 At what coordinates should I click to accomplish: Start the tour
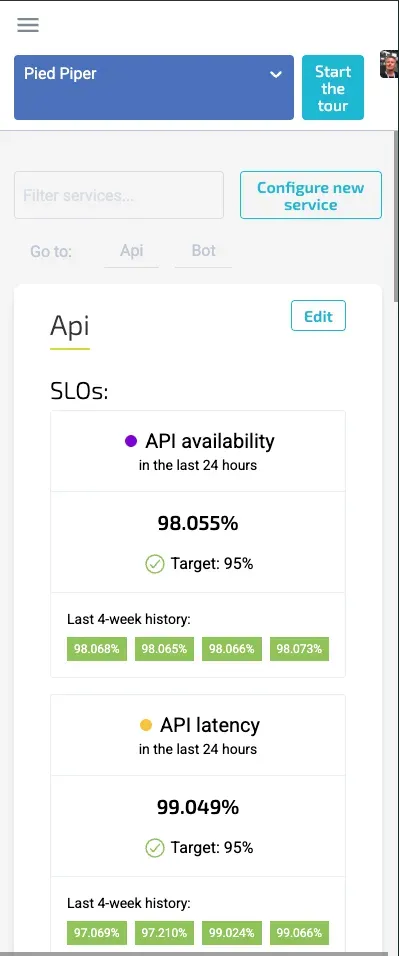pos(332,88)
